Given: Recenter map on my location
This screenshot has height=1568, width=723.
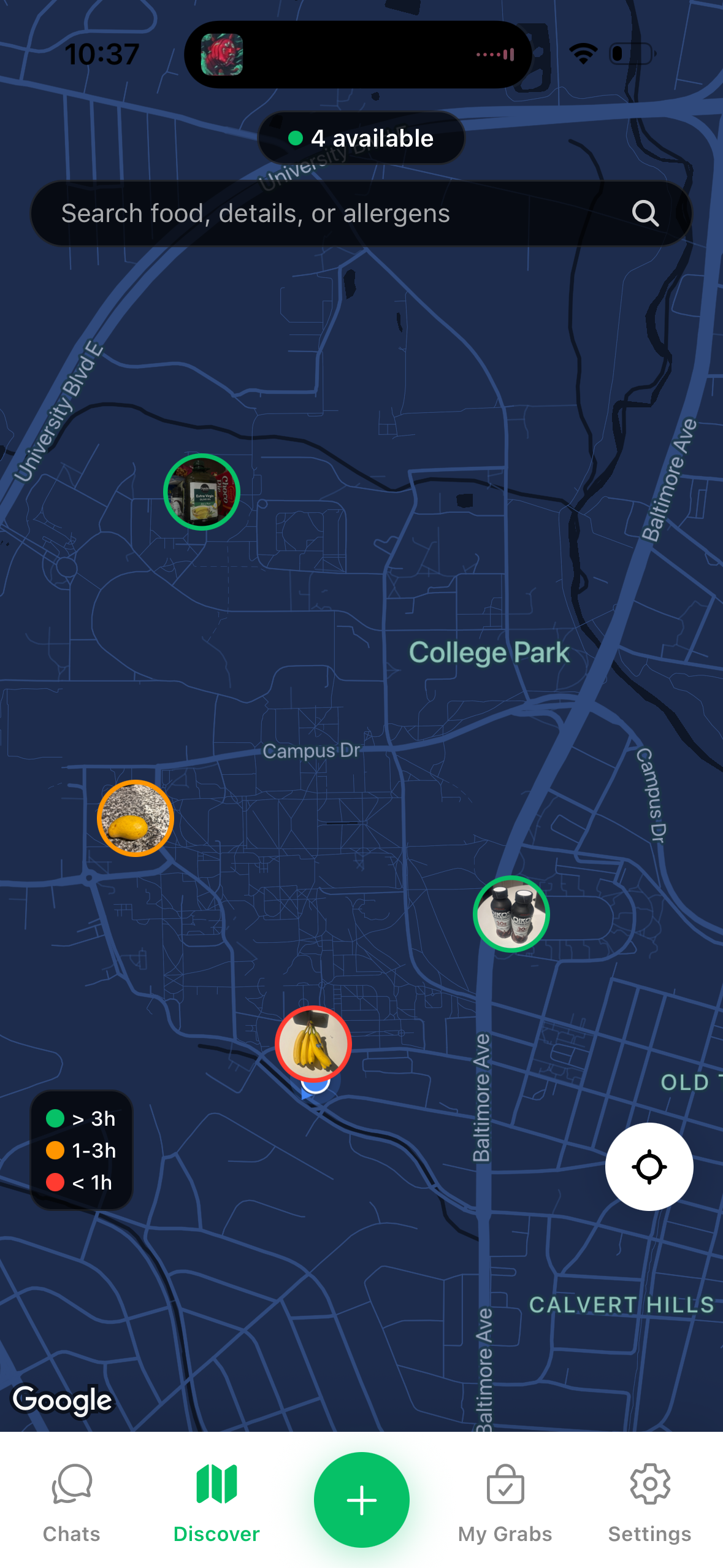Looking at the screenshot, I should point(649,1167).
